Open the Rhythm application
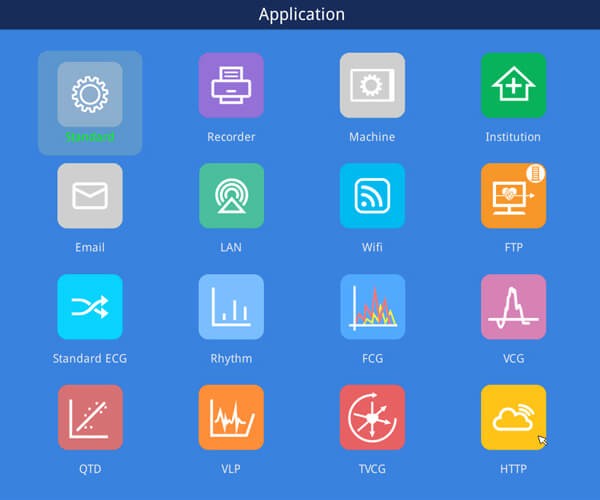 (x=231, y=307)
